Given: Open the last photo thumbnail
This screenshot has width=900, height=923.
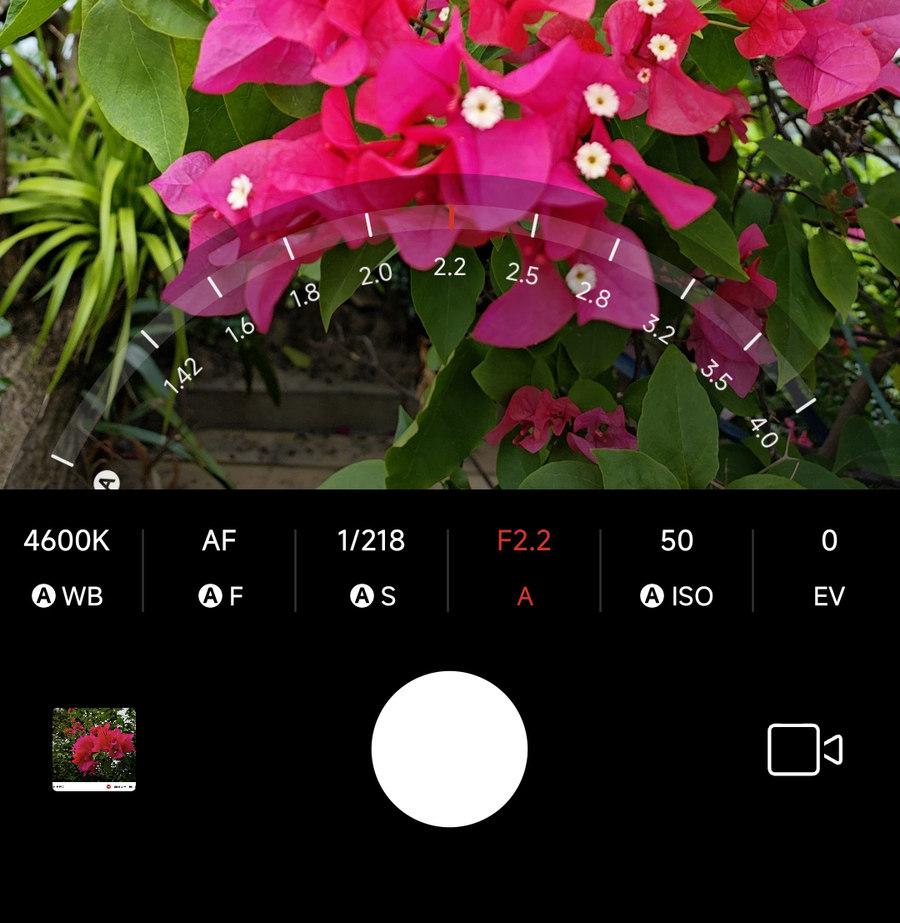Looking at the screenshot, I should click(94, 749).
